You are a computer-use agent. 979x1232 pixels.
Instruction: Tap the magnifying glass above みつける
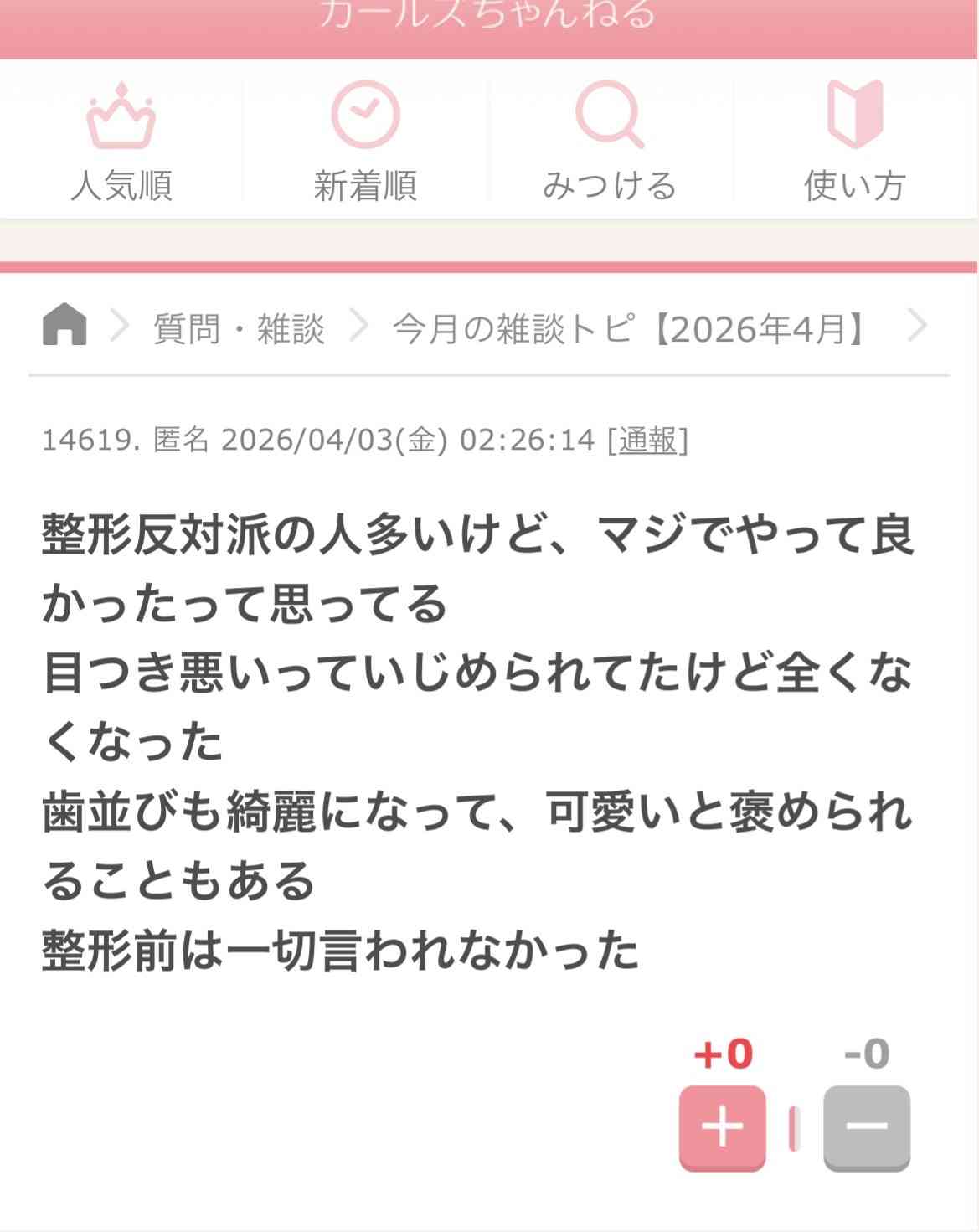pos(611,115)
